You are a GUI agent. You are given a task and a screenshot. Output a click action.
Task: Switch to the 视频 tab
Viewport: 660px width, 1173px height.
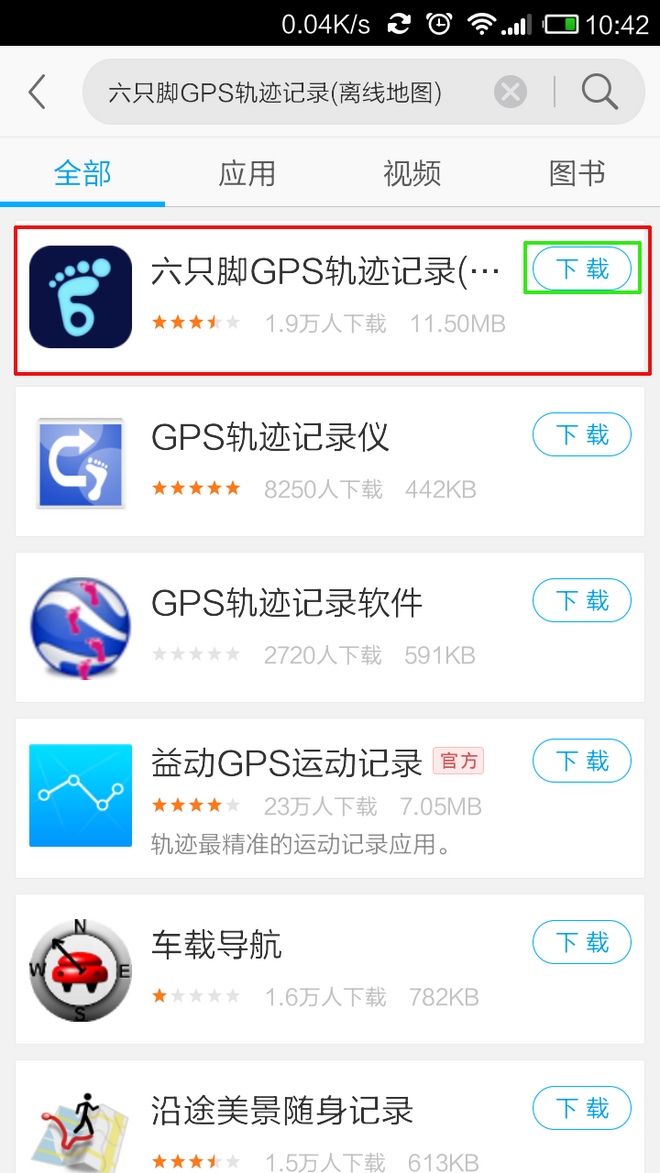coord(412,173)
